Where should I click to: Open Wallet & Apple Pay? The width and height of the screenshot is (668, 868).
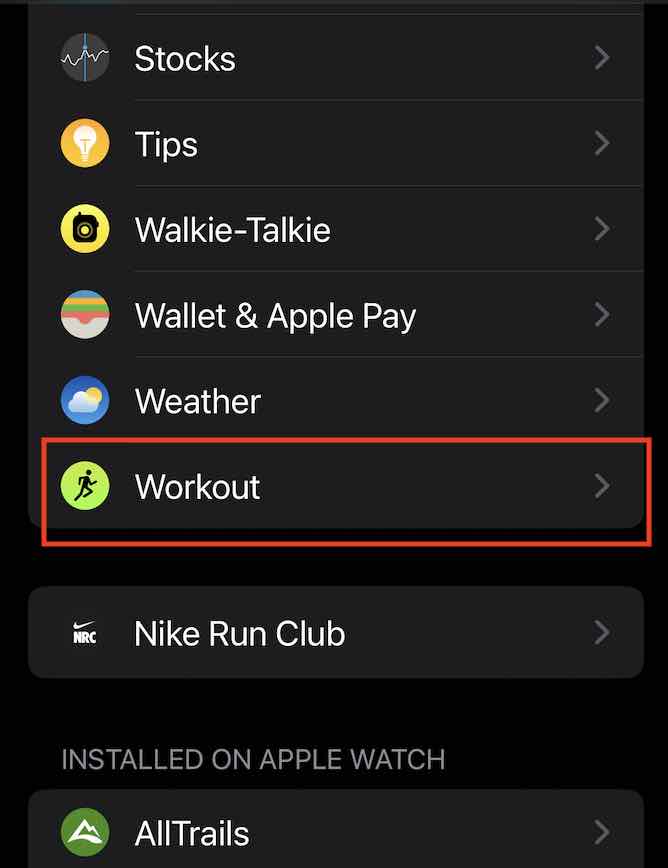pos(335,316)
